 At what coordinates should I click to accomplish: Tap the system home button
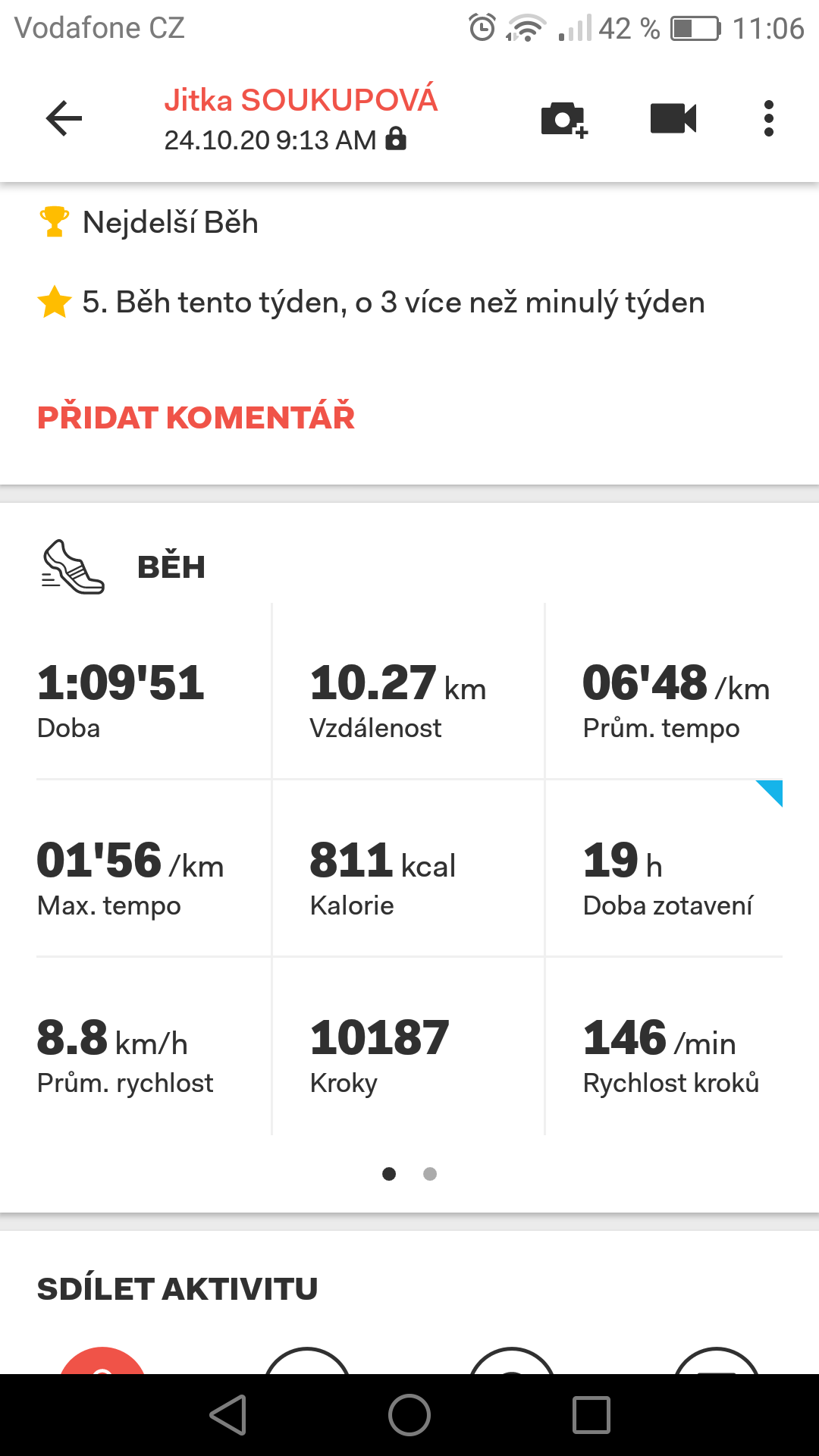pyautogui.click(x=409, y=1415)
